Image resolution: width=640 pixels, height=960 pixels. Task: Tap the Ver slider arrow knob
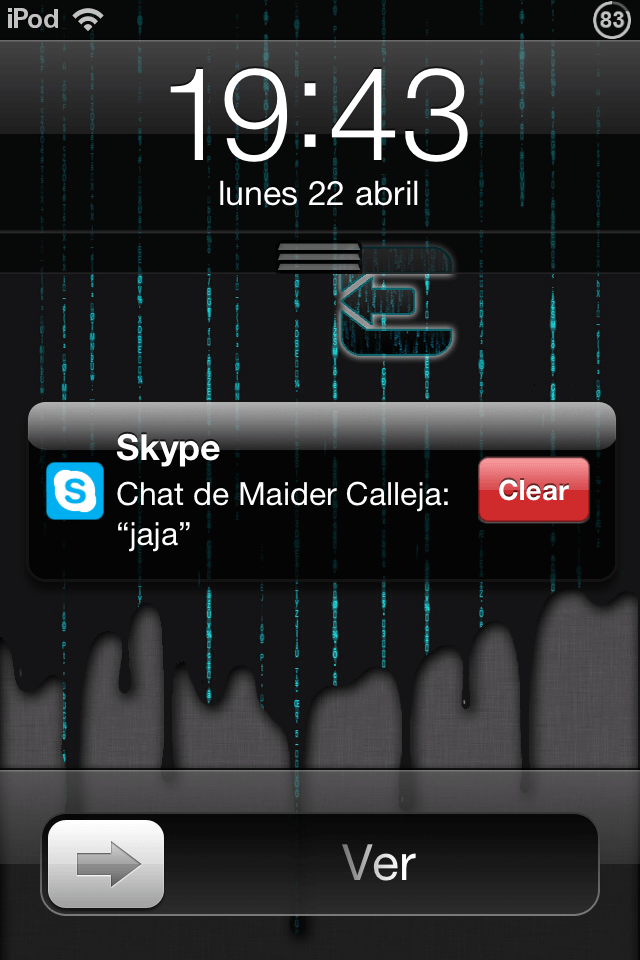106,864
